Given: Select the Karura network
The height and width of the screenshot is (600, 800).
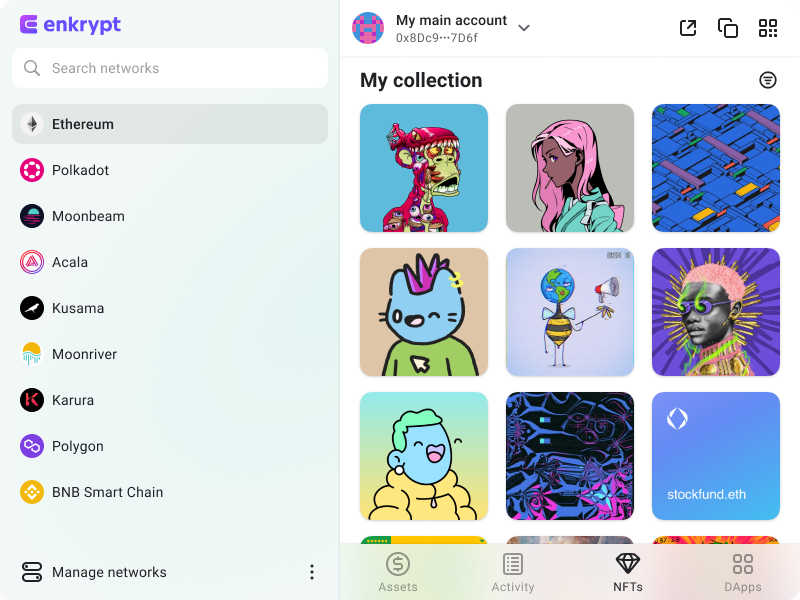Looking at the screenshot, I should 73,400.
